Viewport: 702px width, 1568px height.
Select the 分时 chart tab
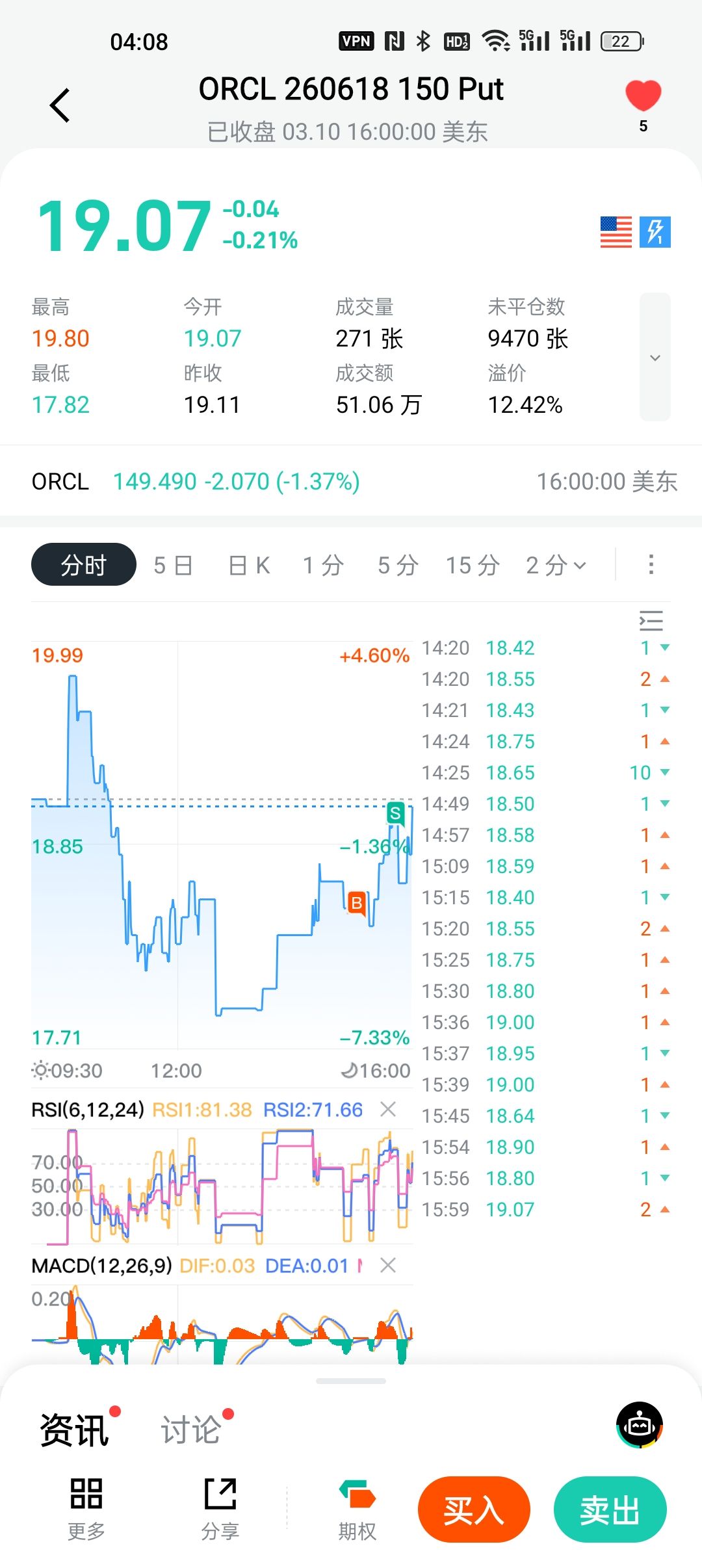point(84,565)
